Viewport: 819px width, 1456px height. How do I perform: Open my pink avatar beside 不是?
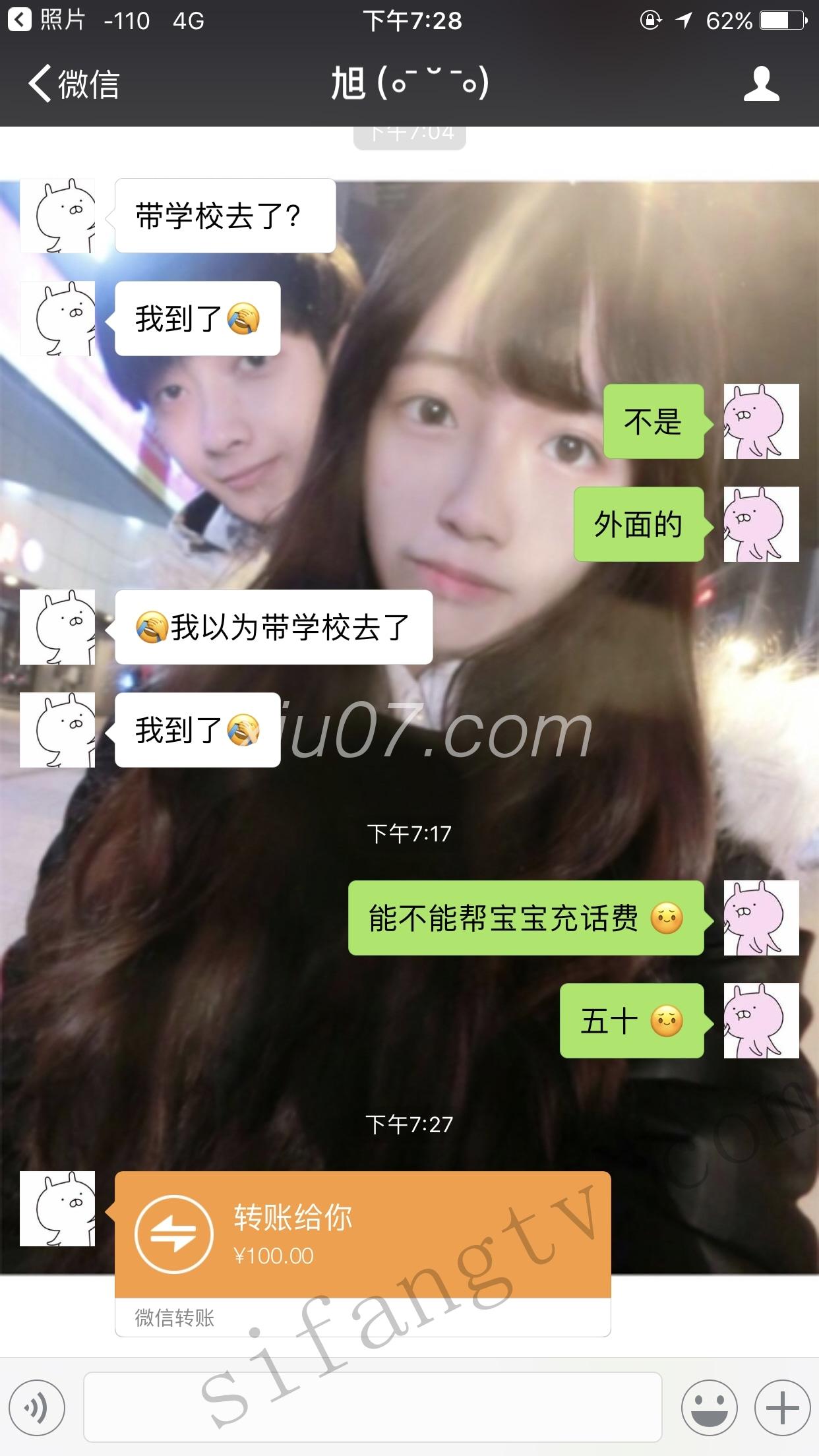pyautogui.click(x=761, y=421)
